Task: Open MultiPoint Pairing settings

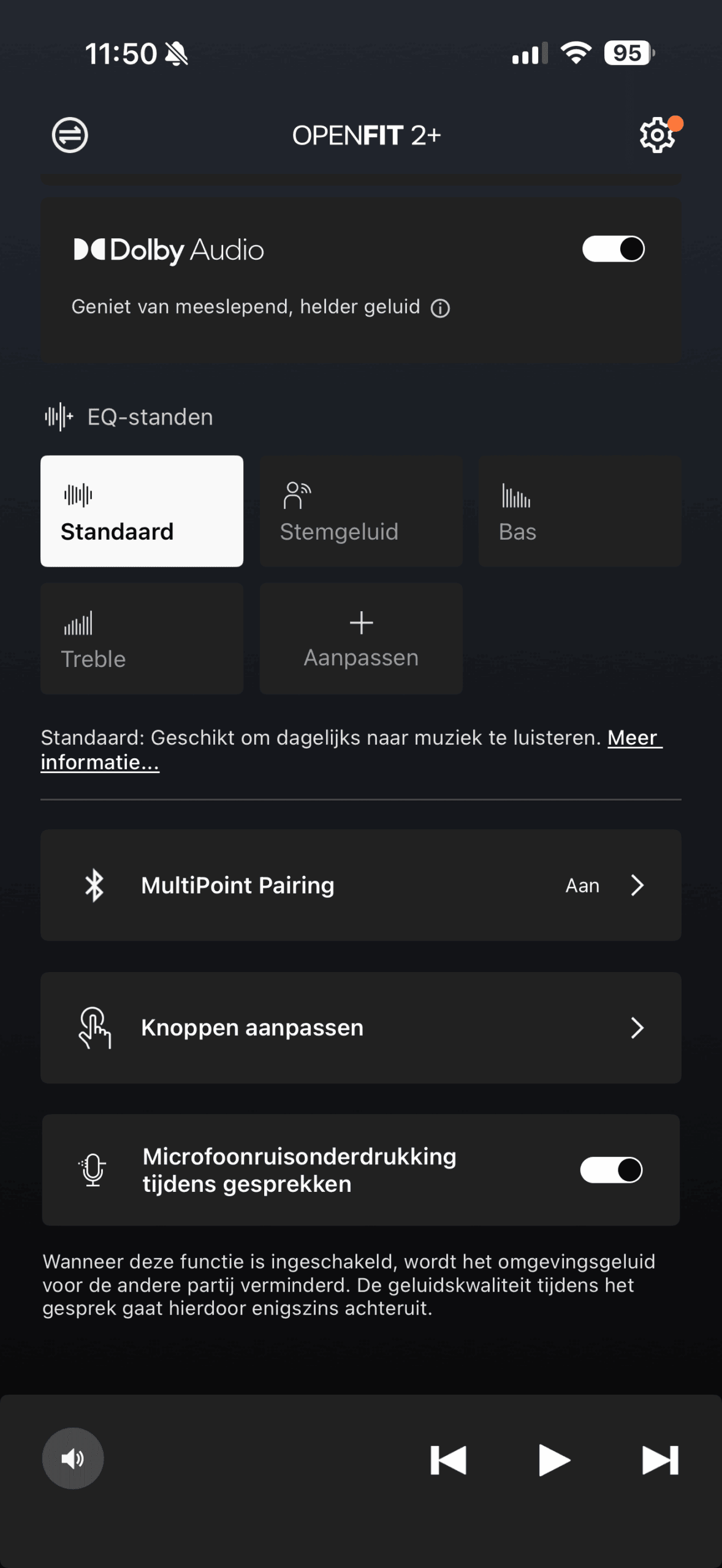Action: 360,885
